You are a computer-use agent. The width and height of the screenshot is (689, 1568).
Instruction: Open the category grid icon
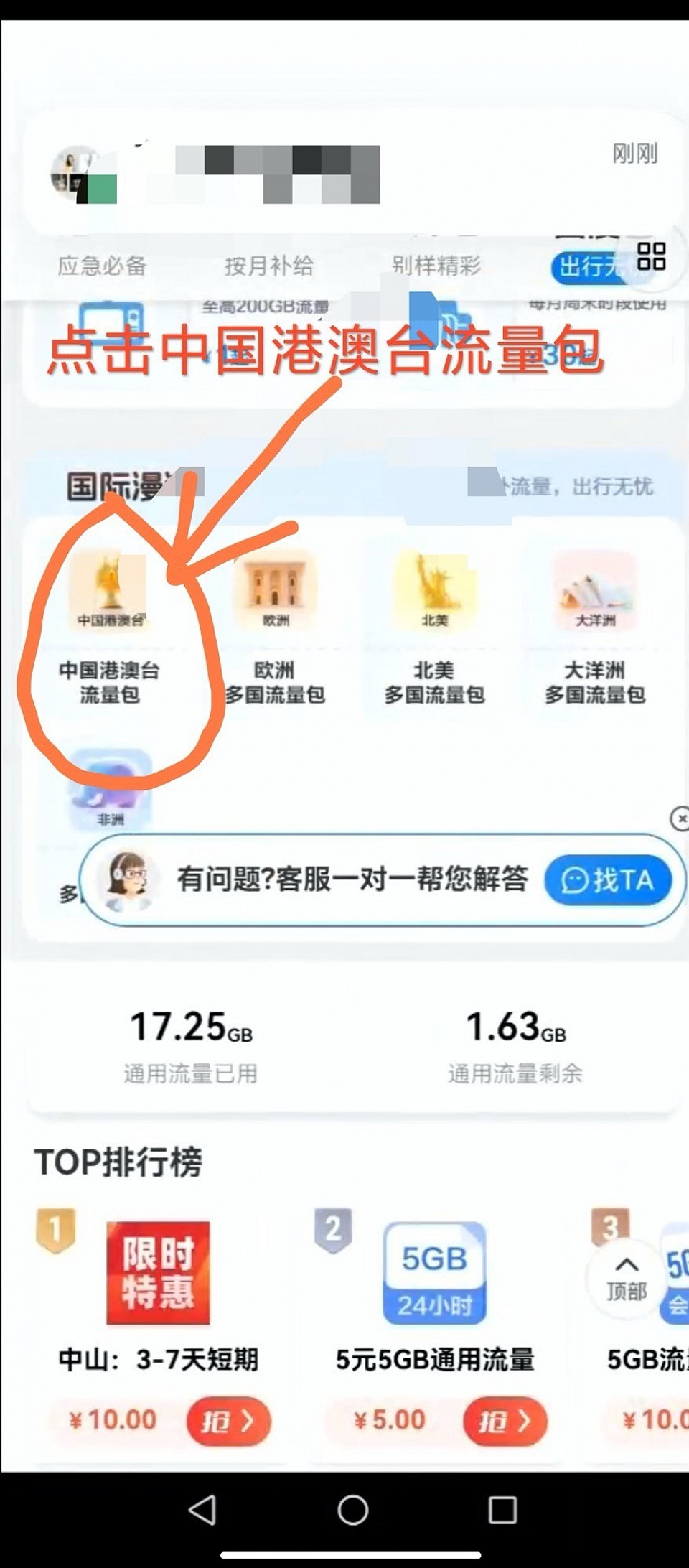651,256
